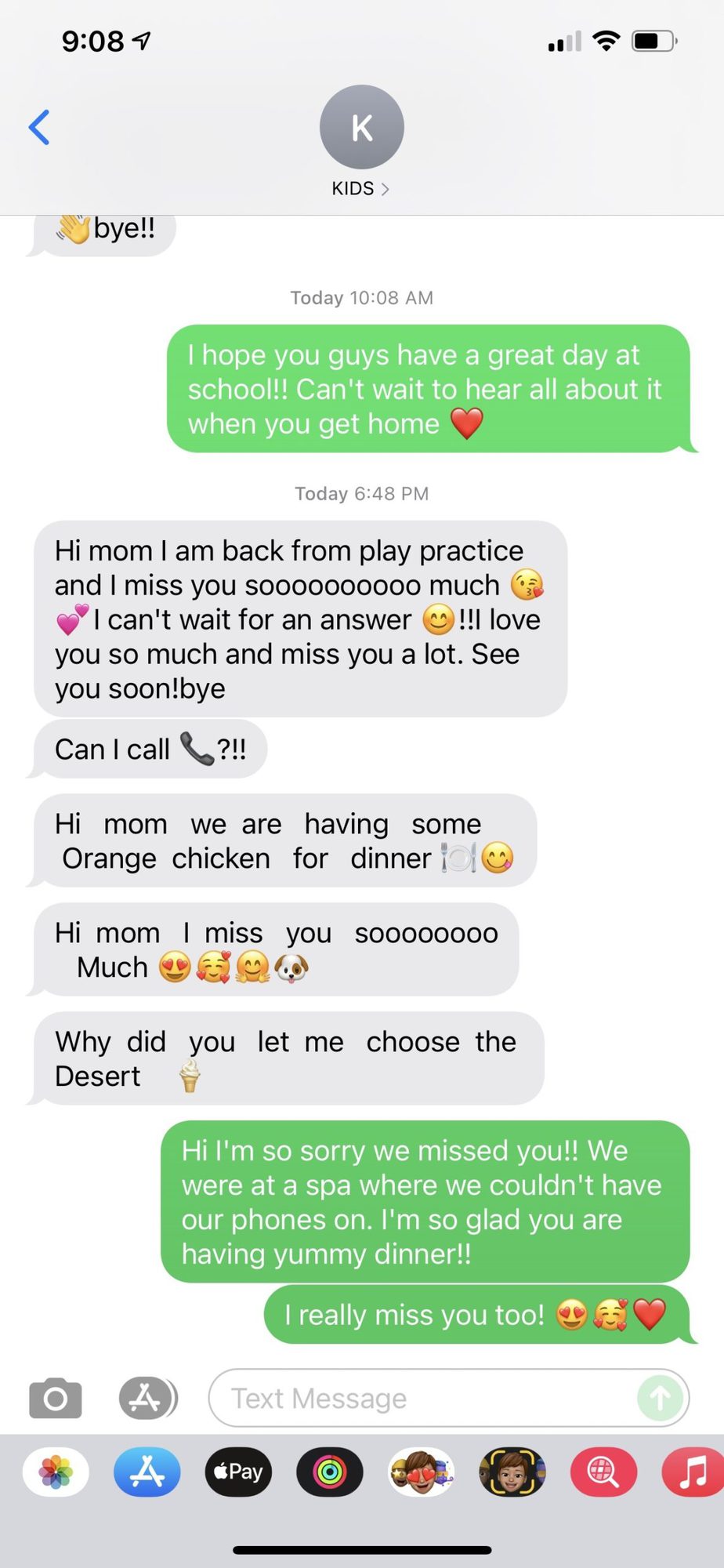Open Memoji stickers in the app strip
Image resolution: width=724 pixels, height=1568 pixels.
pos(422,1472)
